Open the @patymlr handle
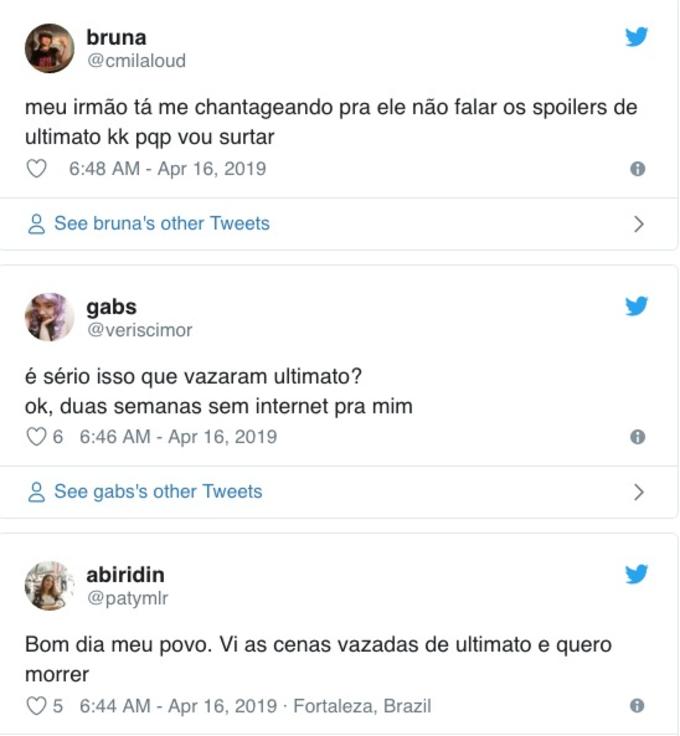680x736 pixels. pyautogui.click(x=127, y=598)
